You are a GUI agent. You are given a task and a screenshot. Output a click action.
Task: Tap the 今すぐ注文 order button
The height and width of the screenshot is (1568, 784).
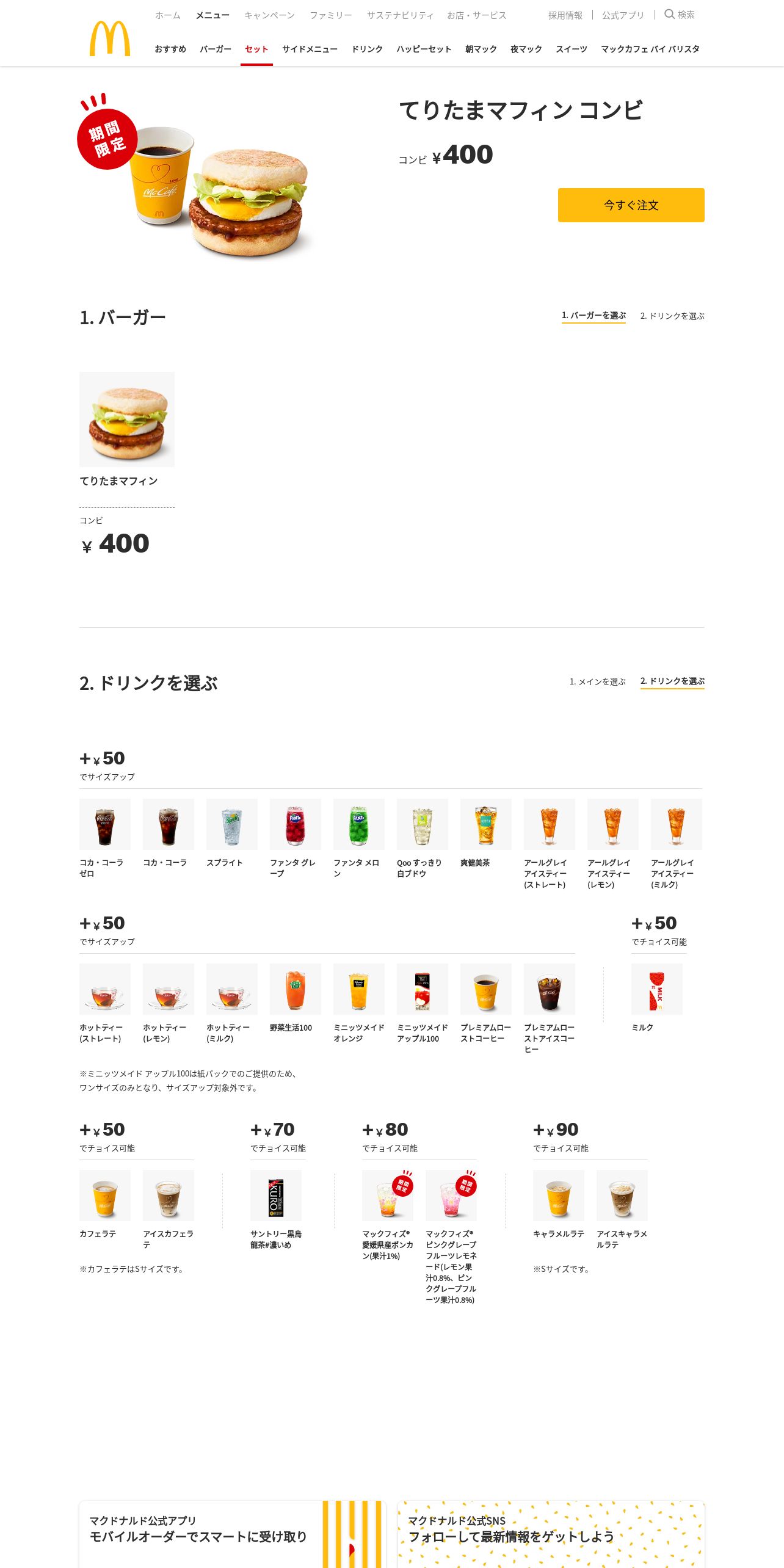(631, 205)
